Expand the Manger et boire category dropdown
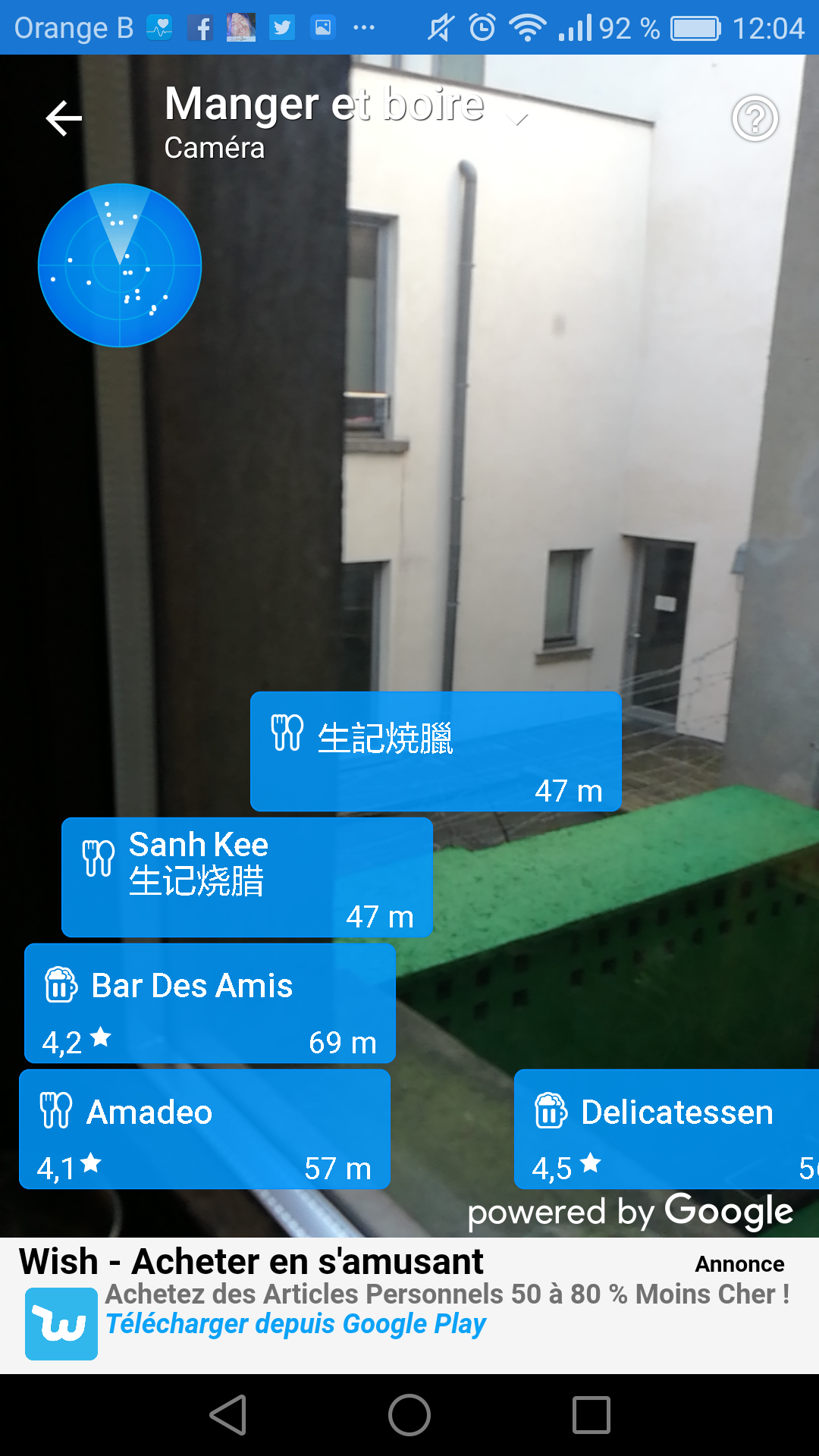Screen dimensions: 819x1456 (520, 119)
